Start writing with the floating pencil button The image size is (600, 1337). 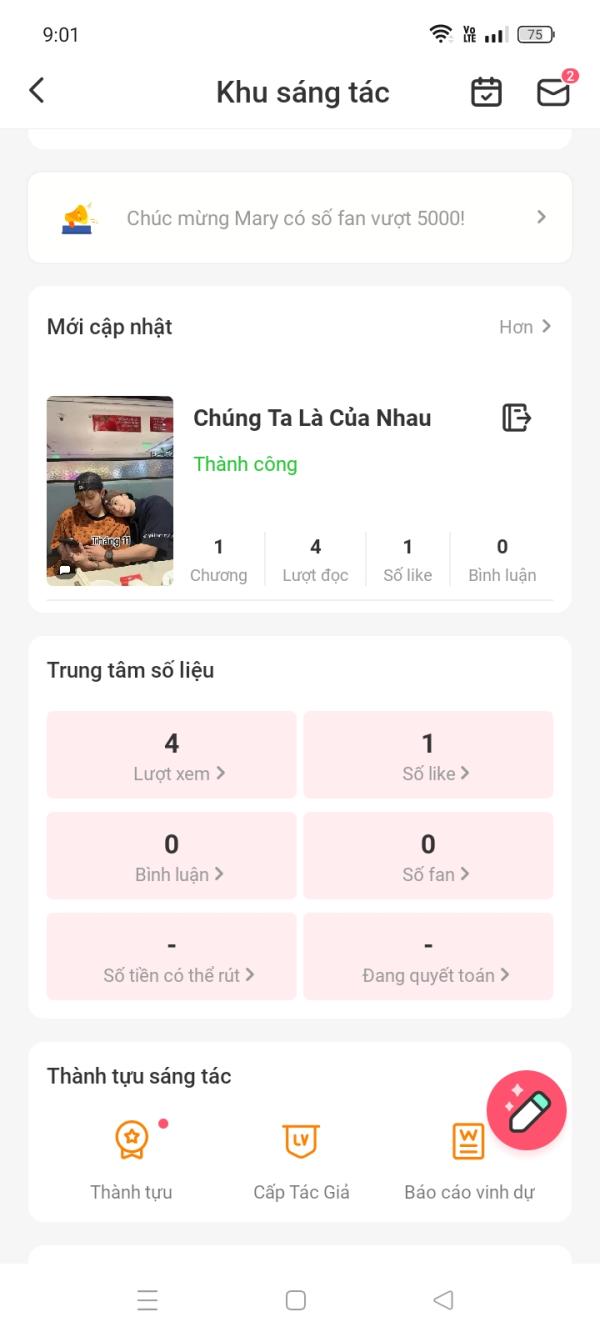[x=527, y=1110]
